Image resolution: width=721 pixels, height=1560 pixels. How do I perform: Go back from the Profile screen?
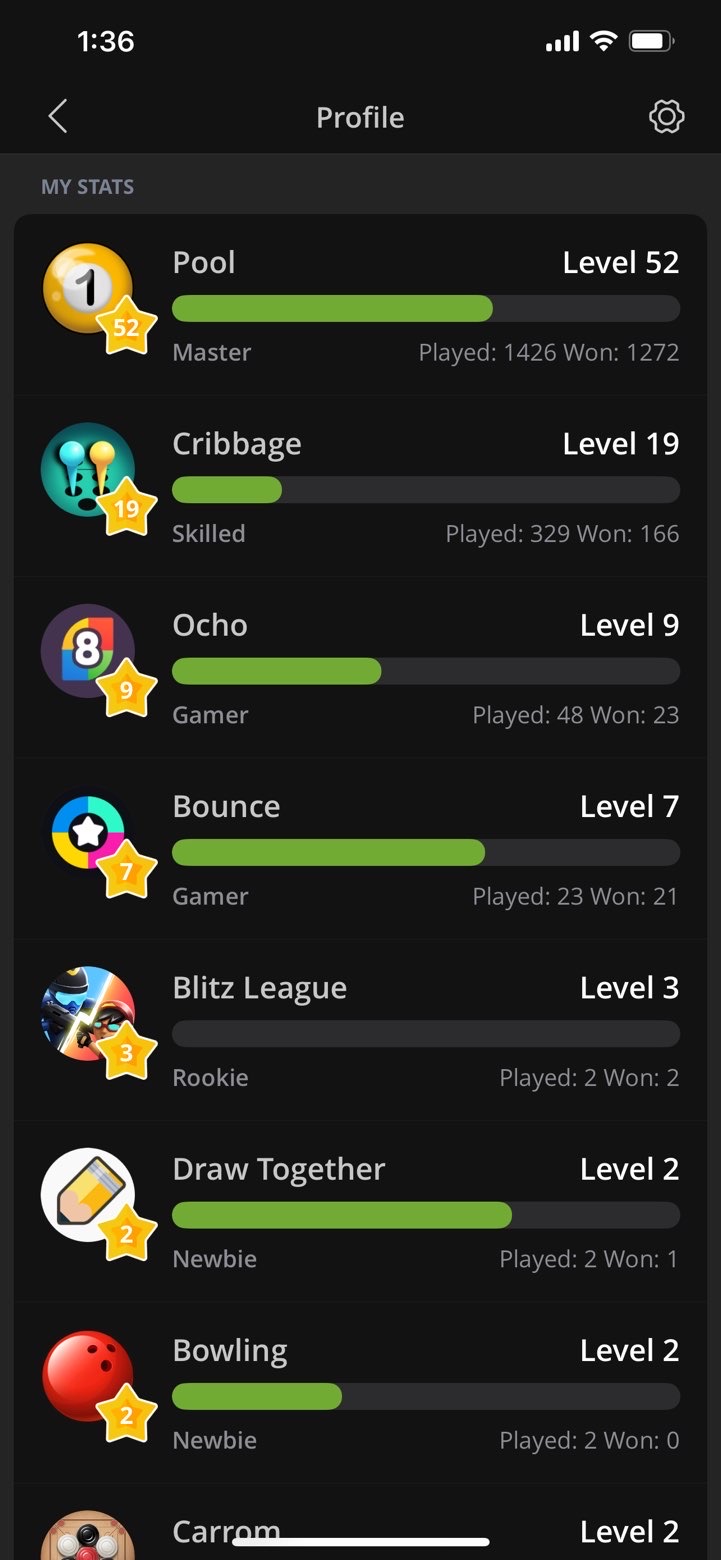(58, 117)
